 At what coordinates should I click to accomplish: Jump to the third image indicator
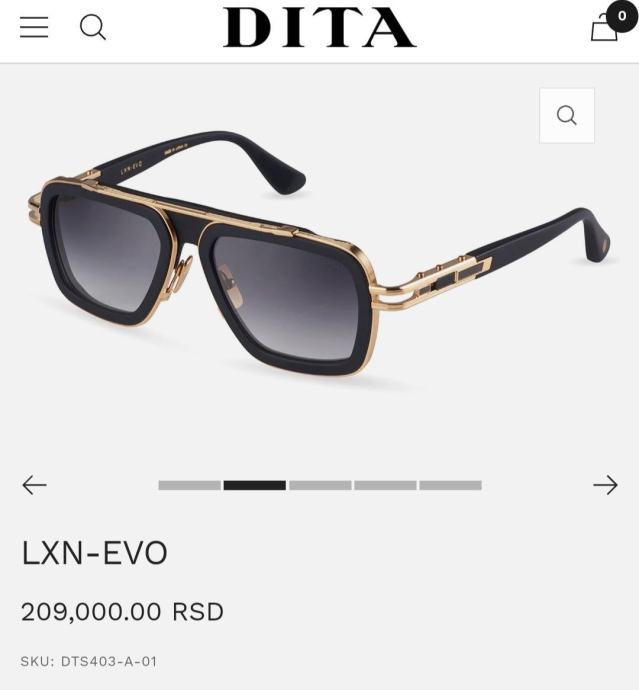(x=320, y=485)
